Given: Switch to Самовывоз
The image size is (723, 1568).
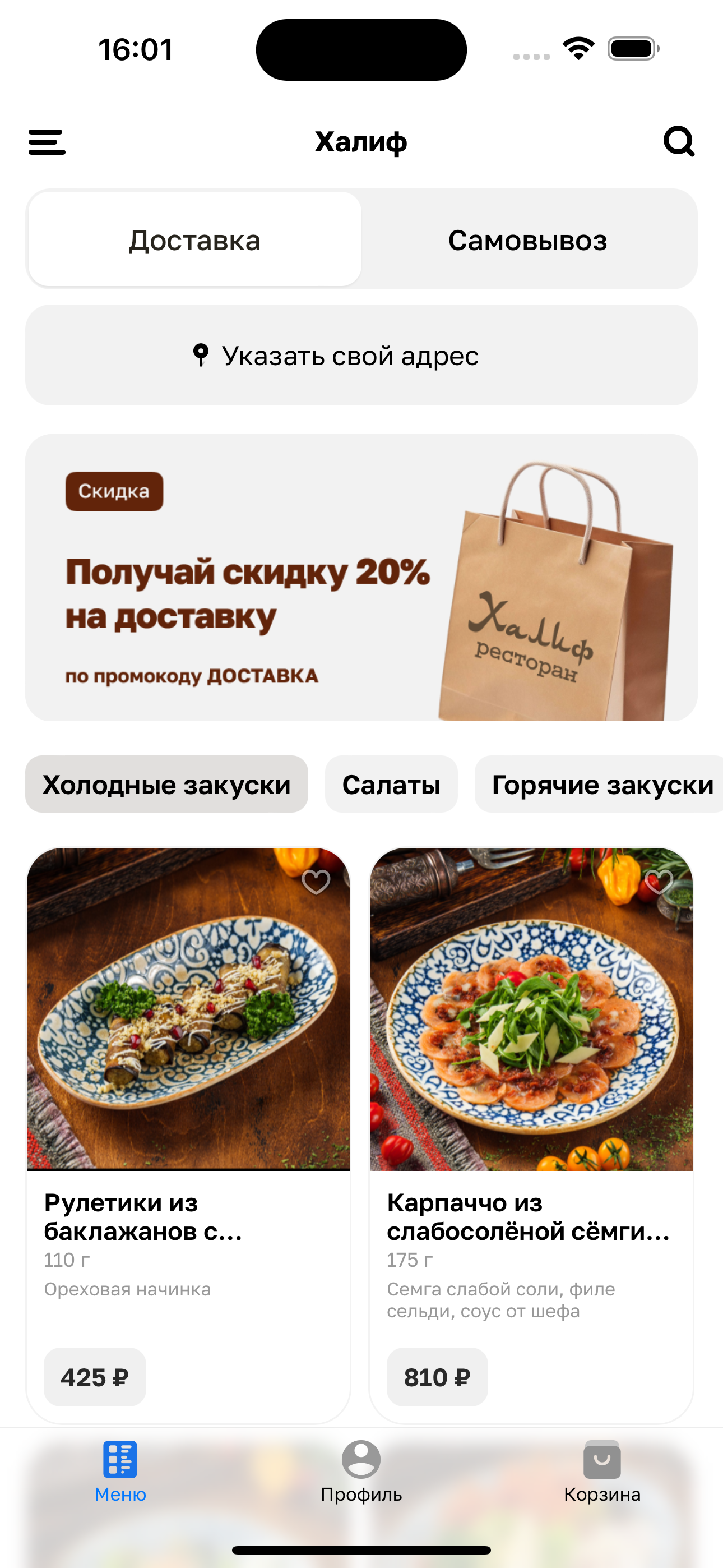Looking at the screenshot, I should [x=527, y=240].
